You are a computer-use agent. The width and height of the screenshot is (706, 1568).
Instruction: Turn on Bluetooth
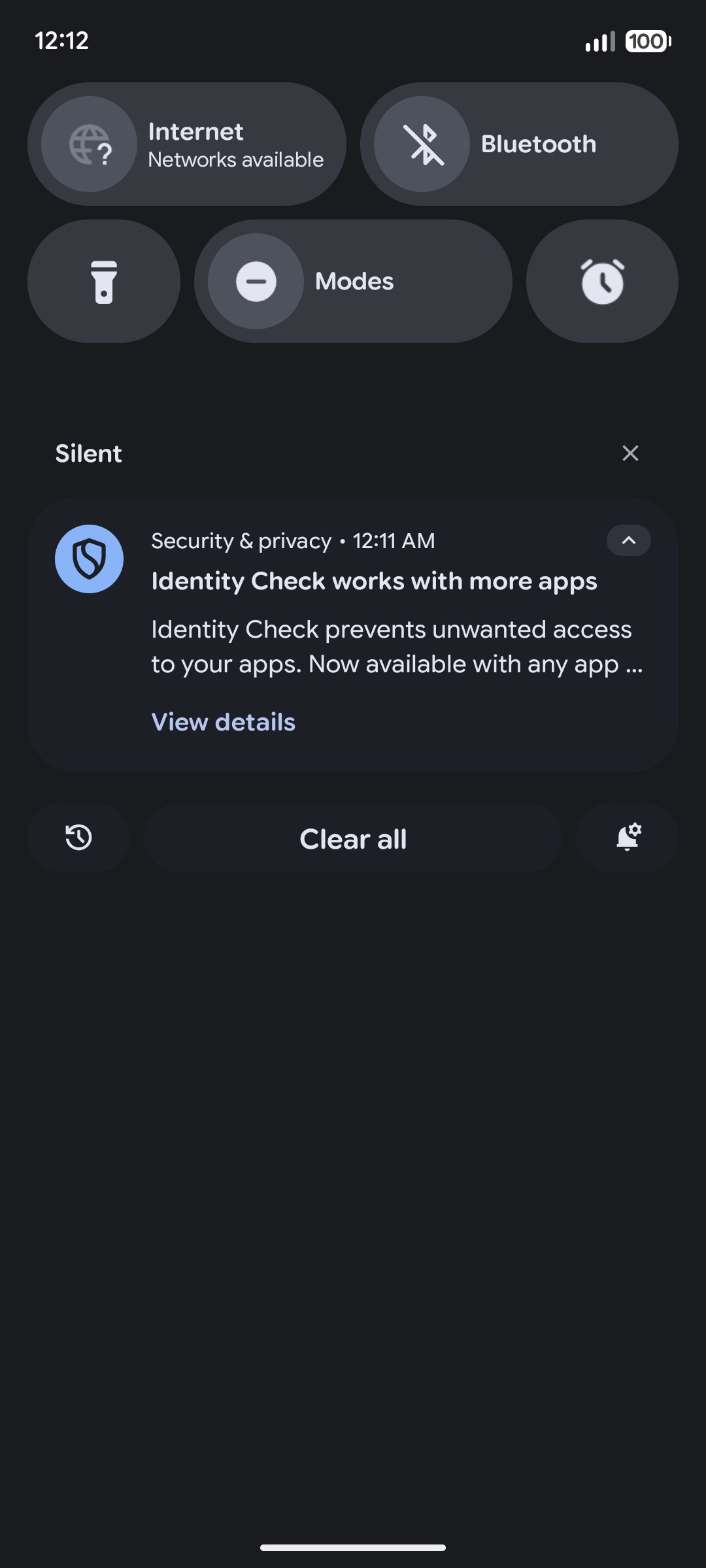[x=519, y=144]
